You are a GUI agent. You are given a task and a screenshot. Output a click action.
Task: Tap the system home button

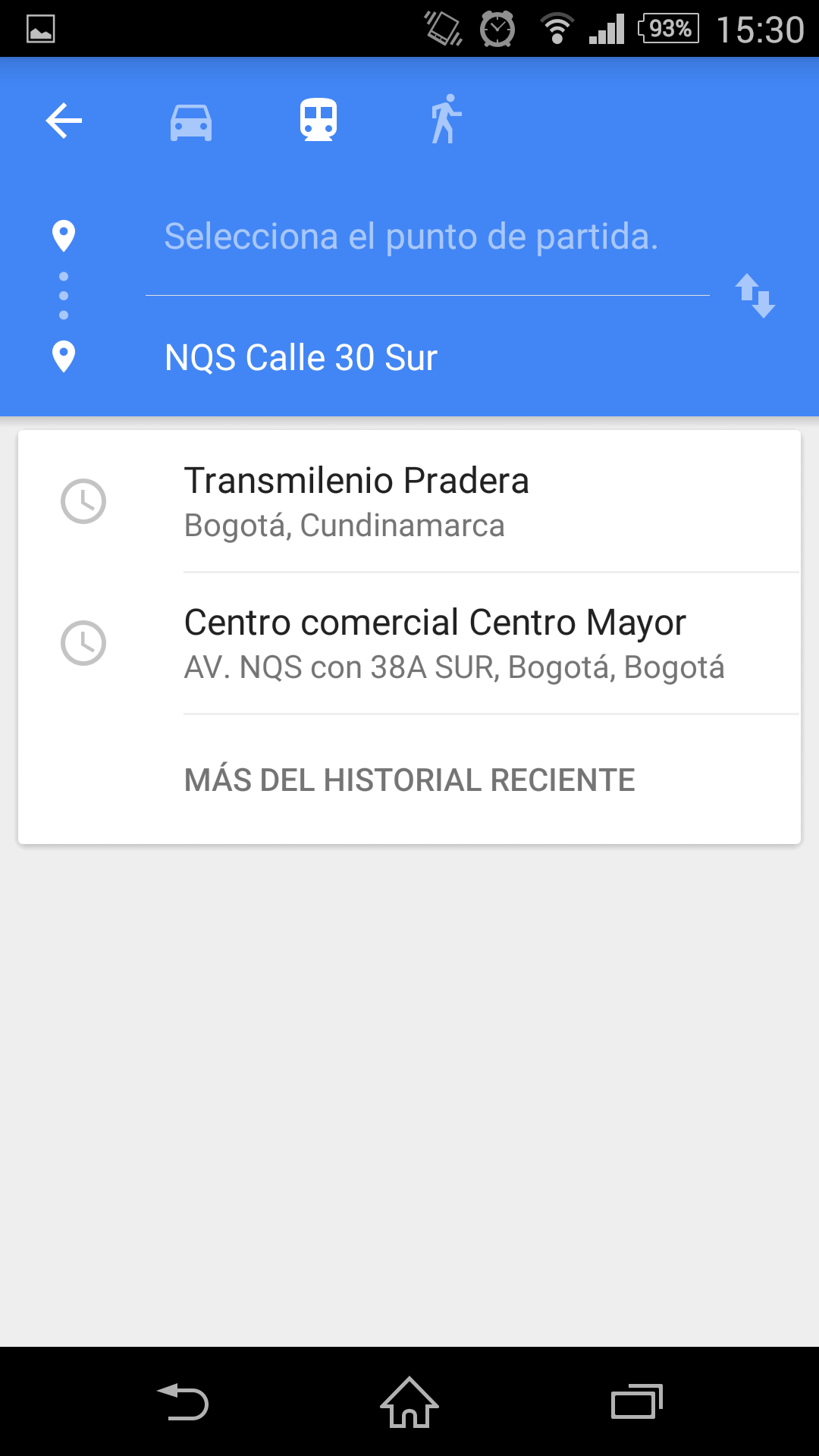click(x=409, y=1402)
